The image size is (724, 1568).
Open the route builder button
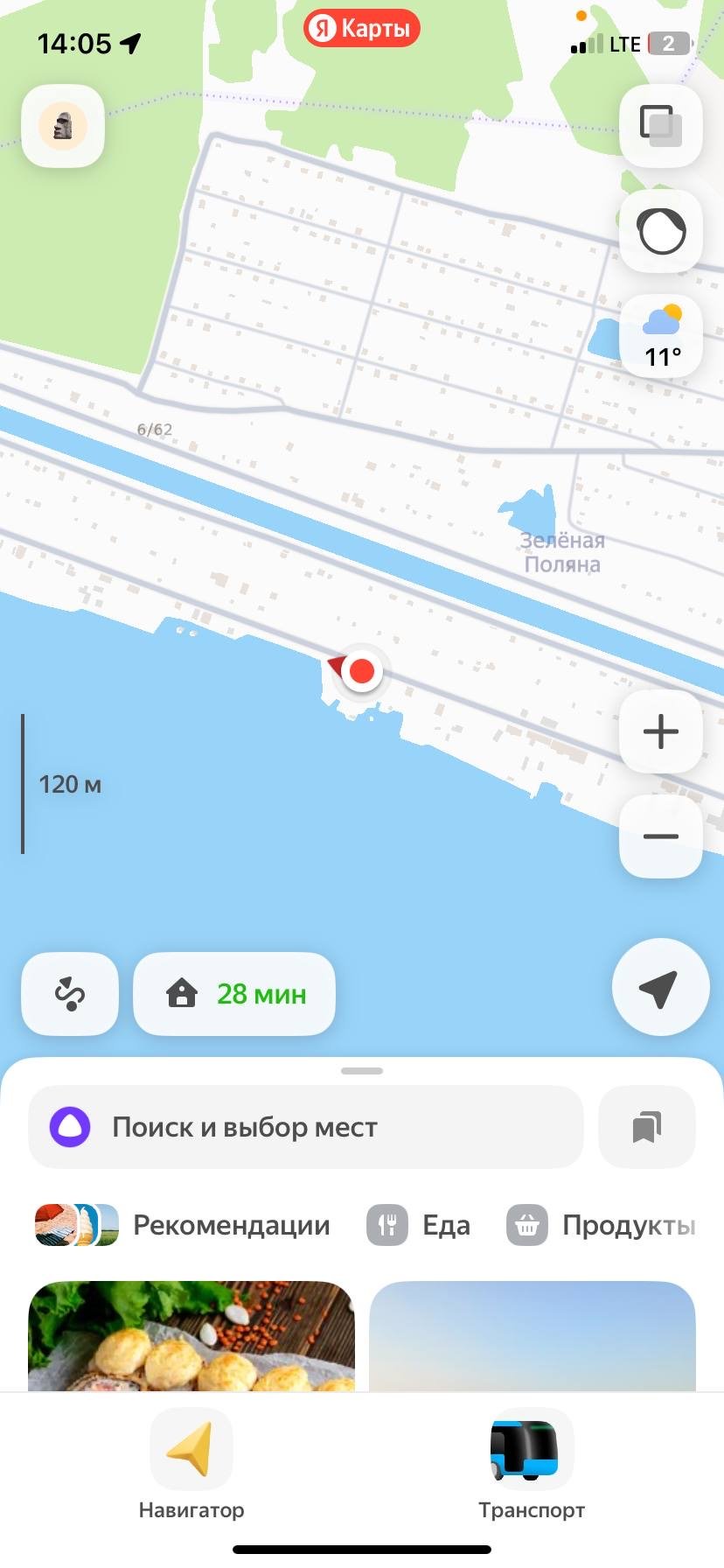tap(70, 994)
